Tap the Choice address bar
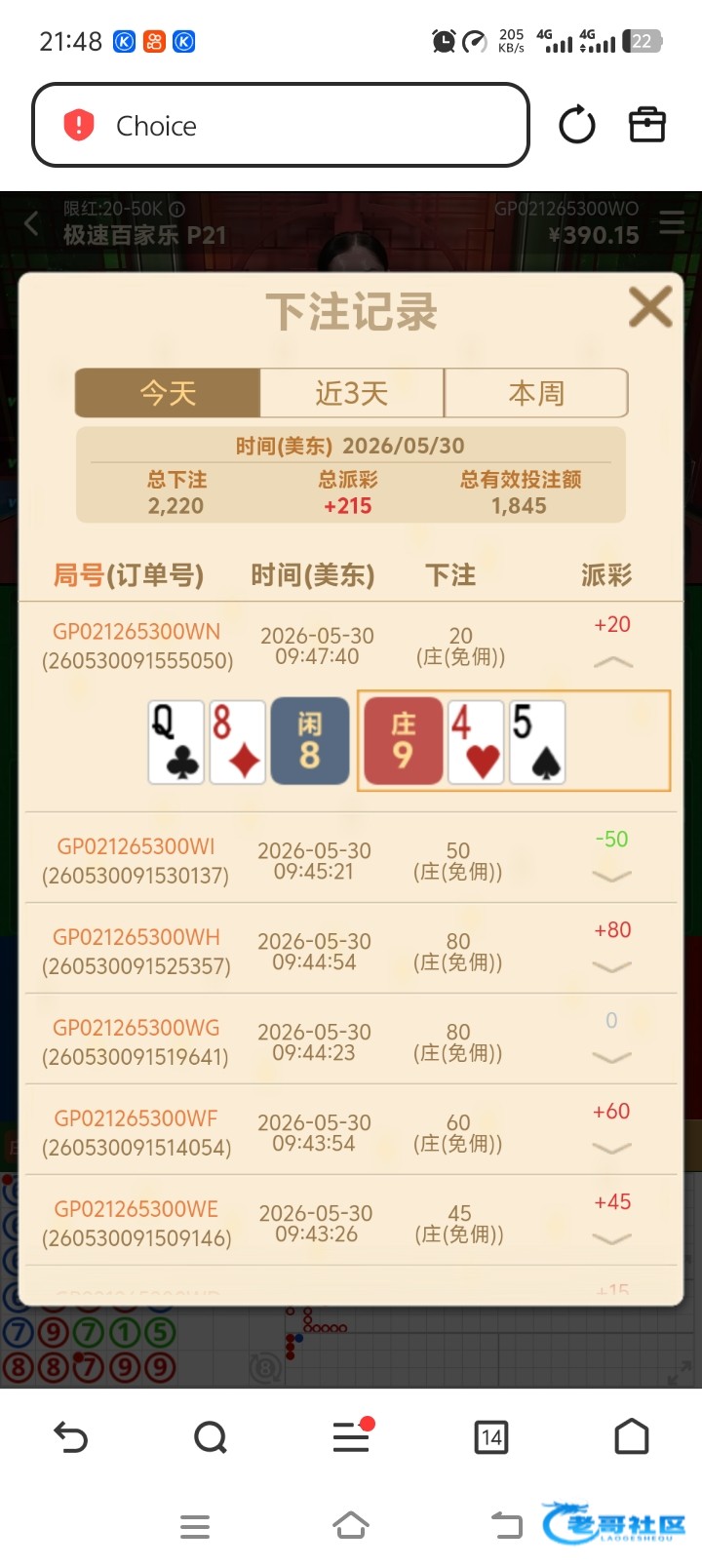702x1568 pixels. [x=281, y=125]
